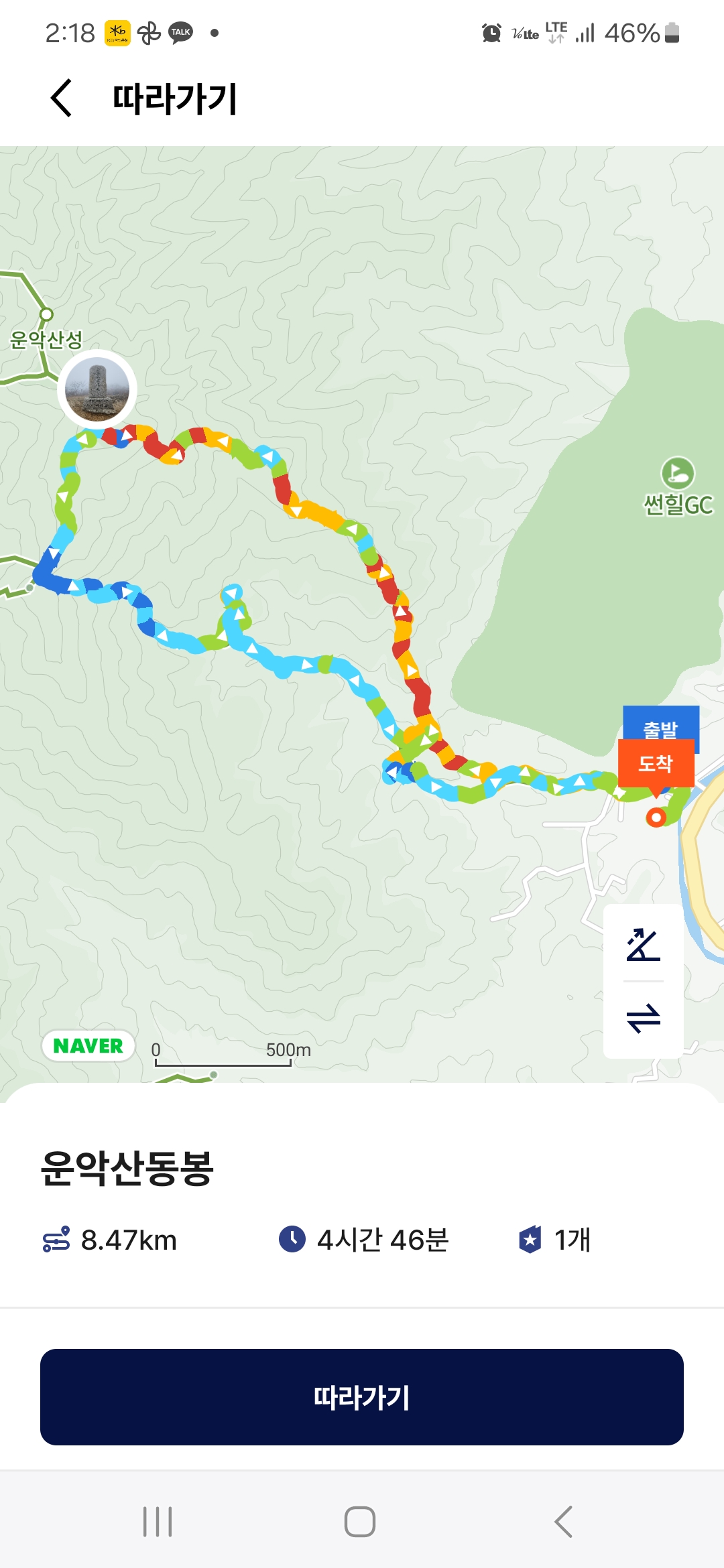Image resolution: width=724 pixels, height=1568 pixels.
Task: Show the elevation profile of route
Action: (643, 944)
